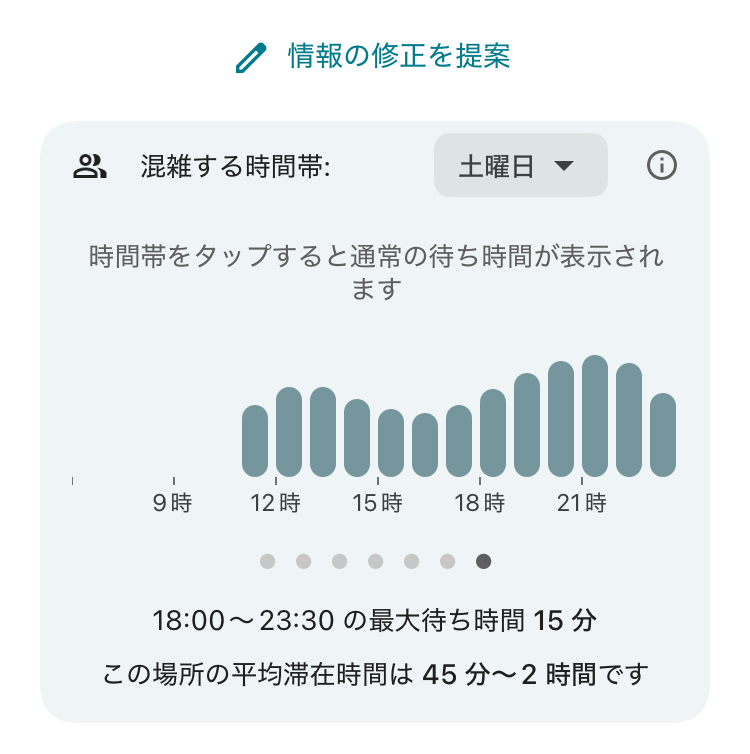The image size is (750, 754).
Task: Open the info icon for popular times
Action: [662, 165]
